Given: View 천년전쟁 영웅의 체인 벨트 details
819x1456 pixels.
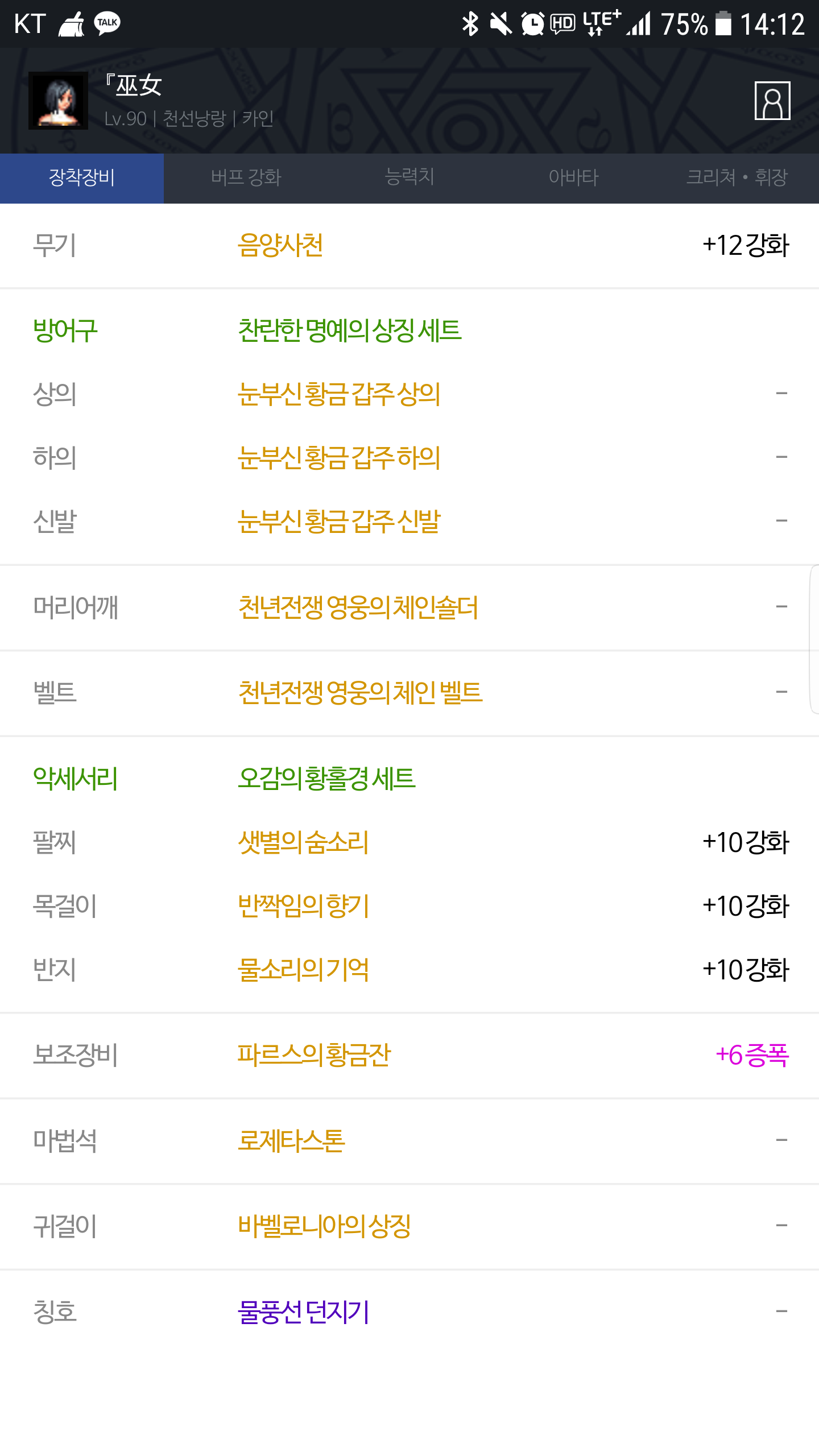Looking at the screenshot, I should pyautogui.click(x=409, y=693).
